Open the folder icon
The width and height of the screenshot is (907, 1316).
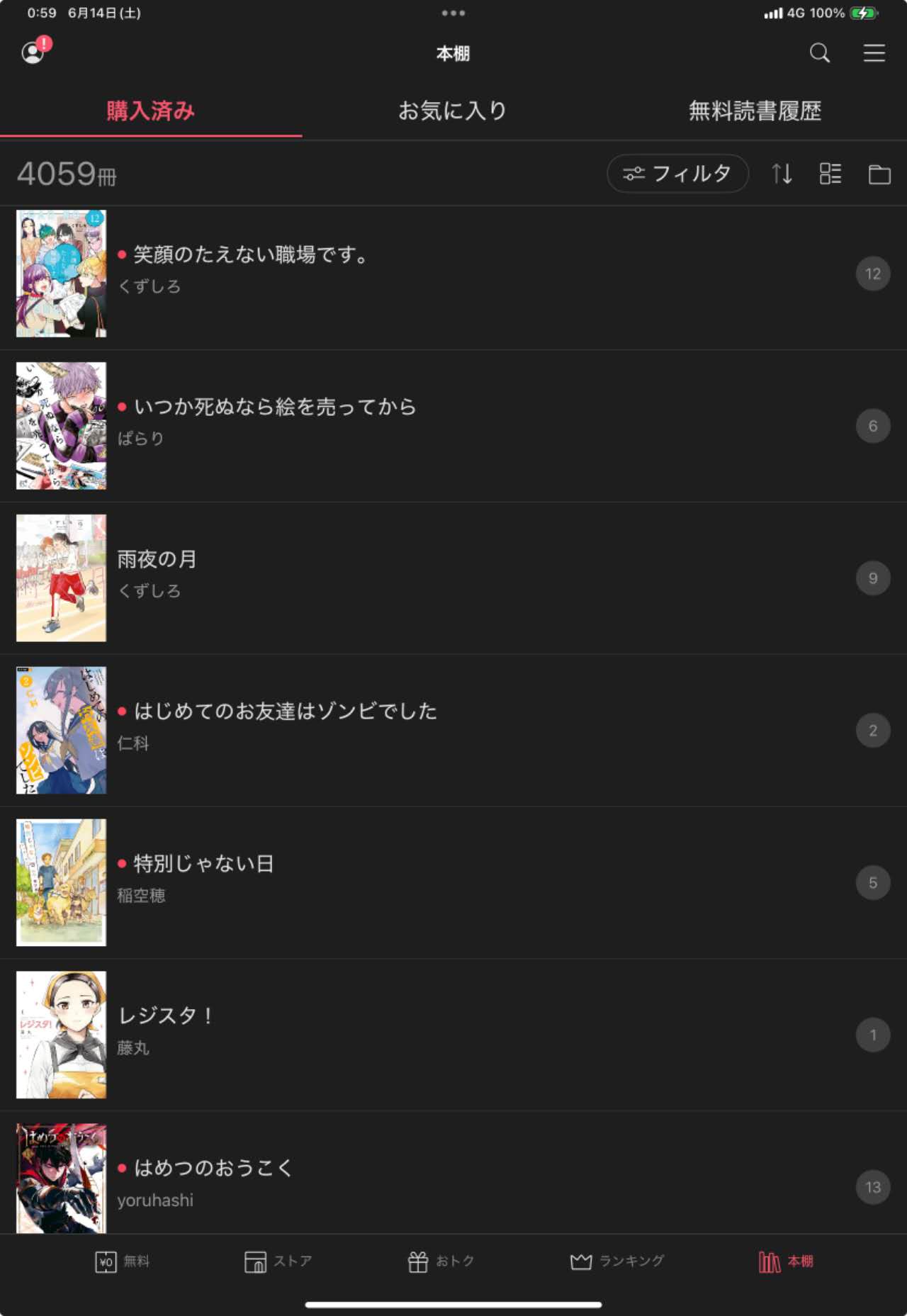coord(879,174)
